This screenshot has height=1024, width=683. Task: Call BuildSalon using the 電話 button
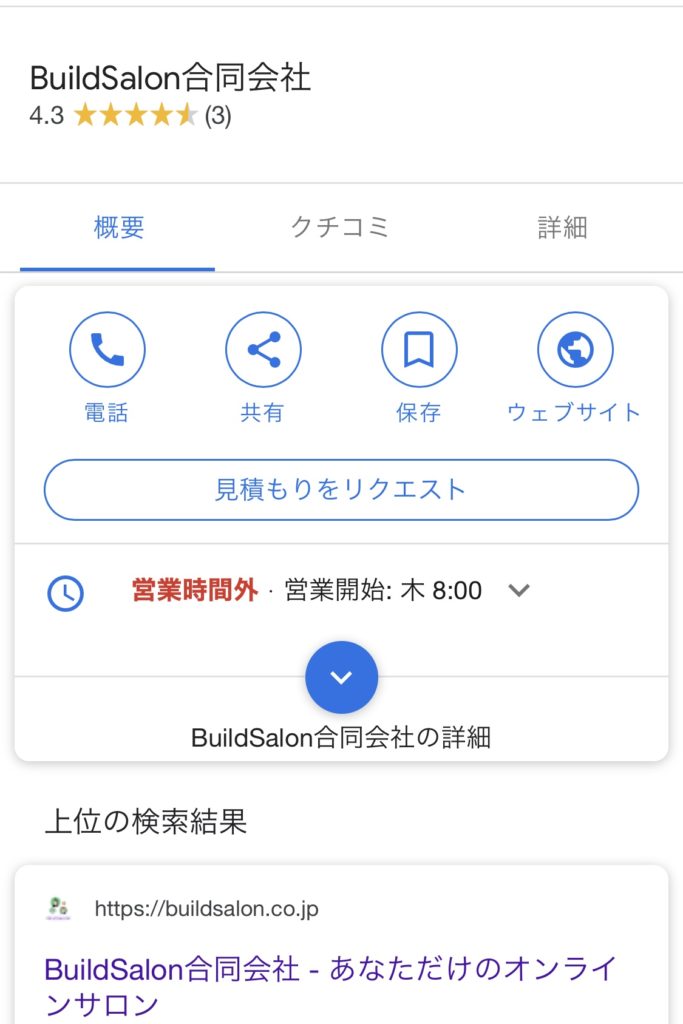107,350
